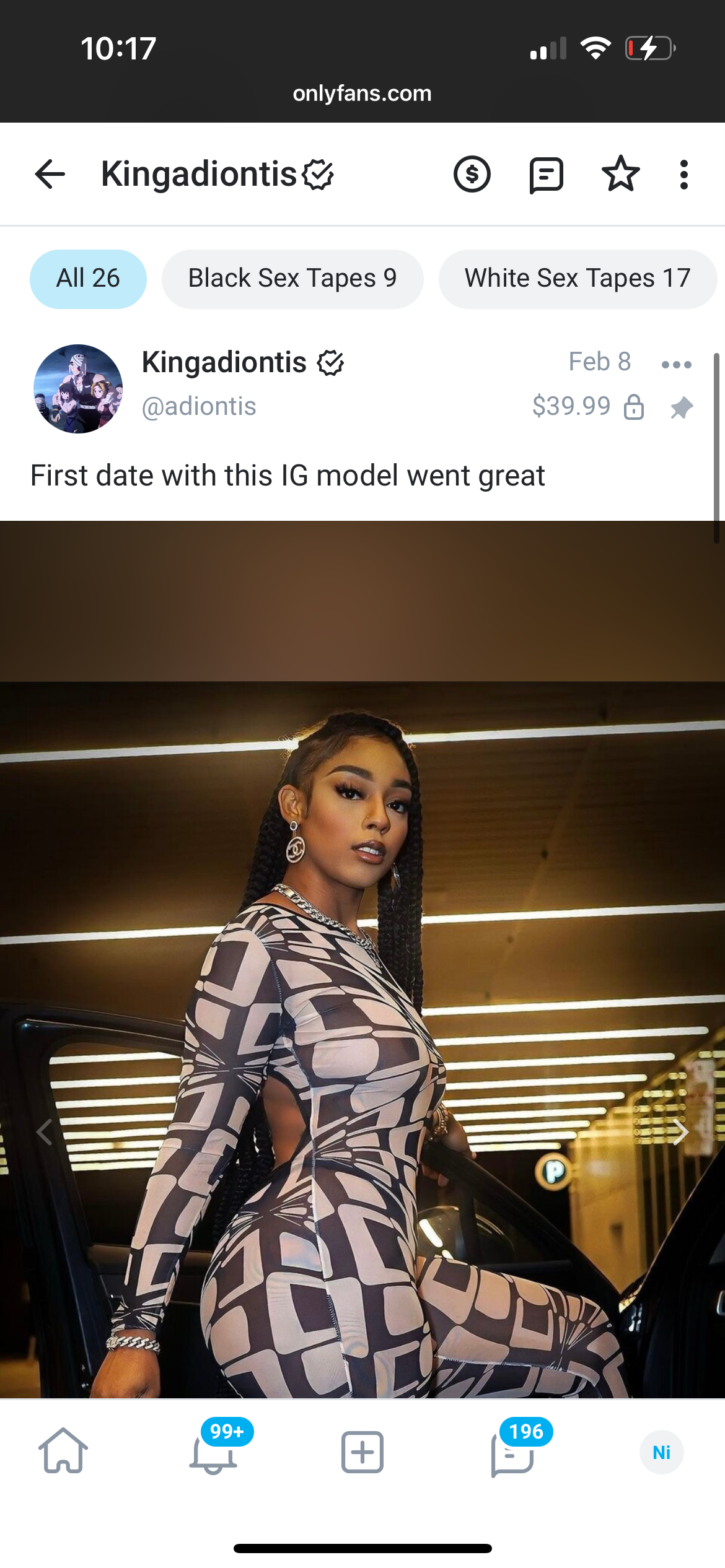725x1568 pixels.
Task: Show next image in post carousel
Action: (680, 1132)
